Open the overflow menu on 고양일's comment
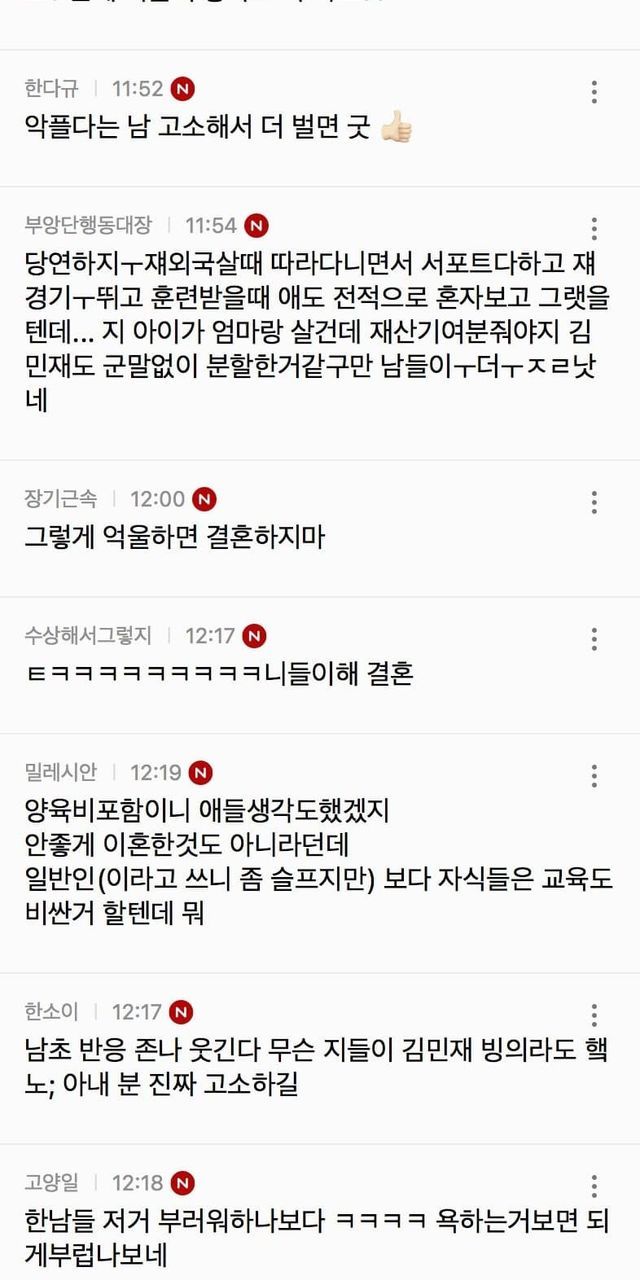Image resolution: width=640 pixels, height=1280 pixels. pyautogui.click(x=594, y=1186)
